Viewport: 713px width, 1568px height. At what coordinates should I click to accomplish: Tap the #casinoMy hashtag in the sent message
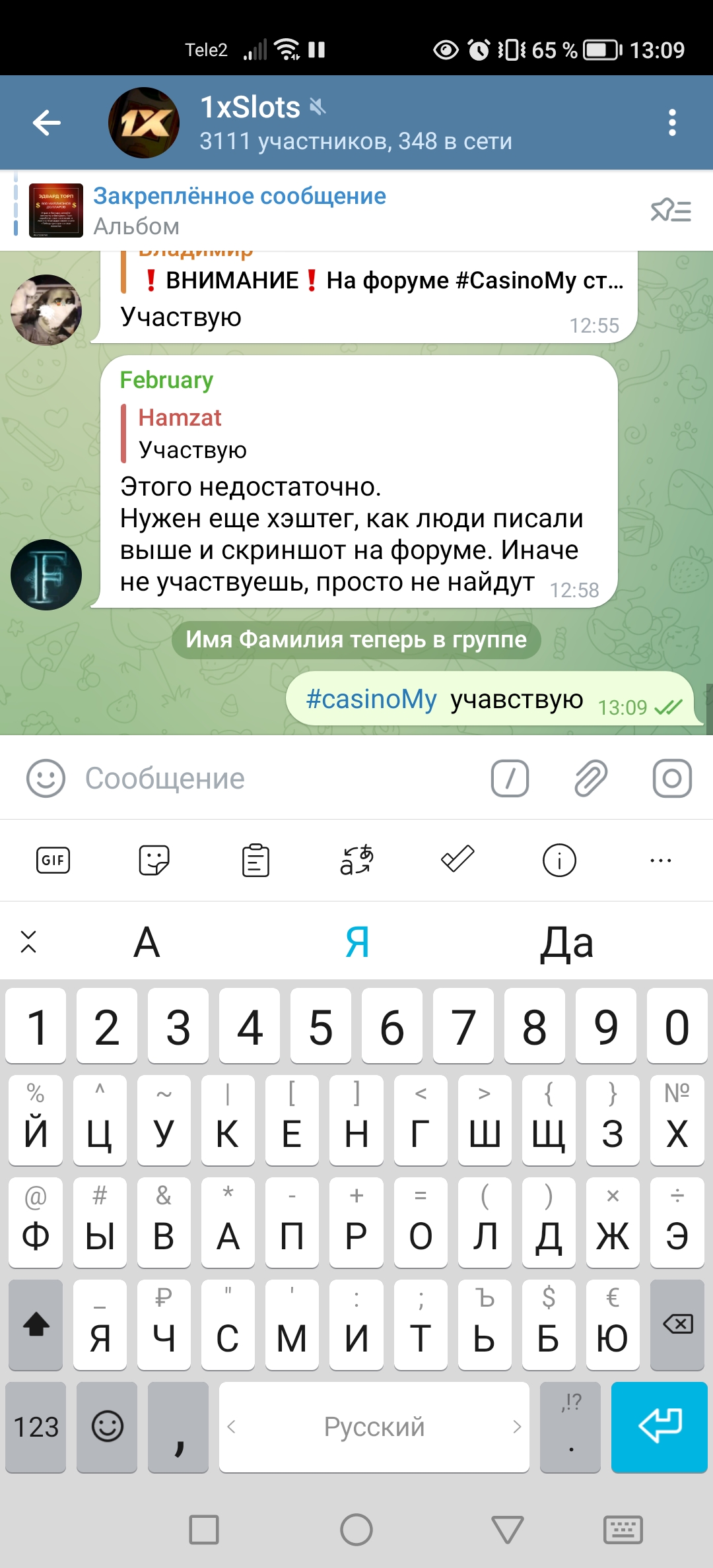pos(371,699)
